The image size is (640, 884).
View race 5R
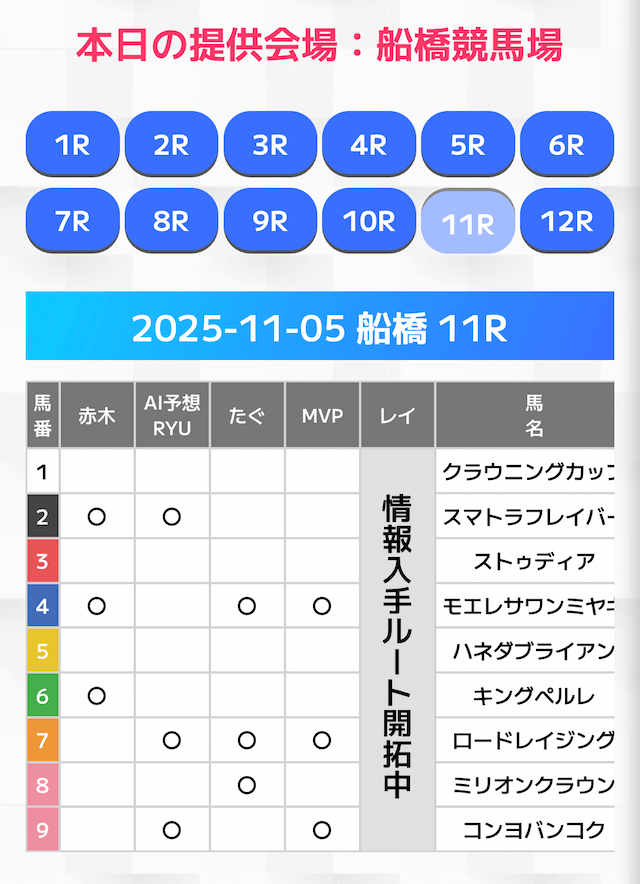coord(468,145)
